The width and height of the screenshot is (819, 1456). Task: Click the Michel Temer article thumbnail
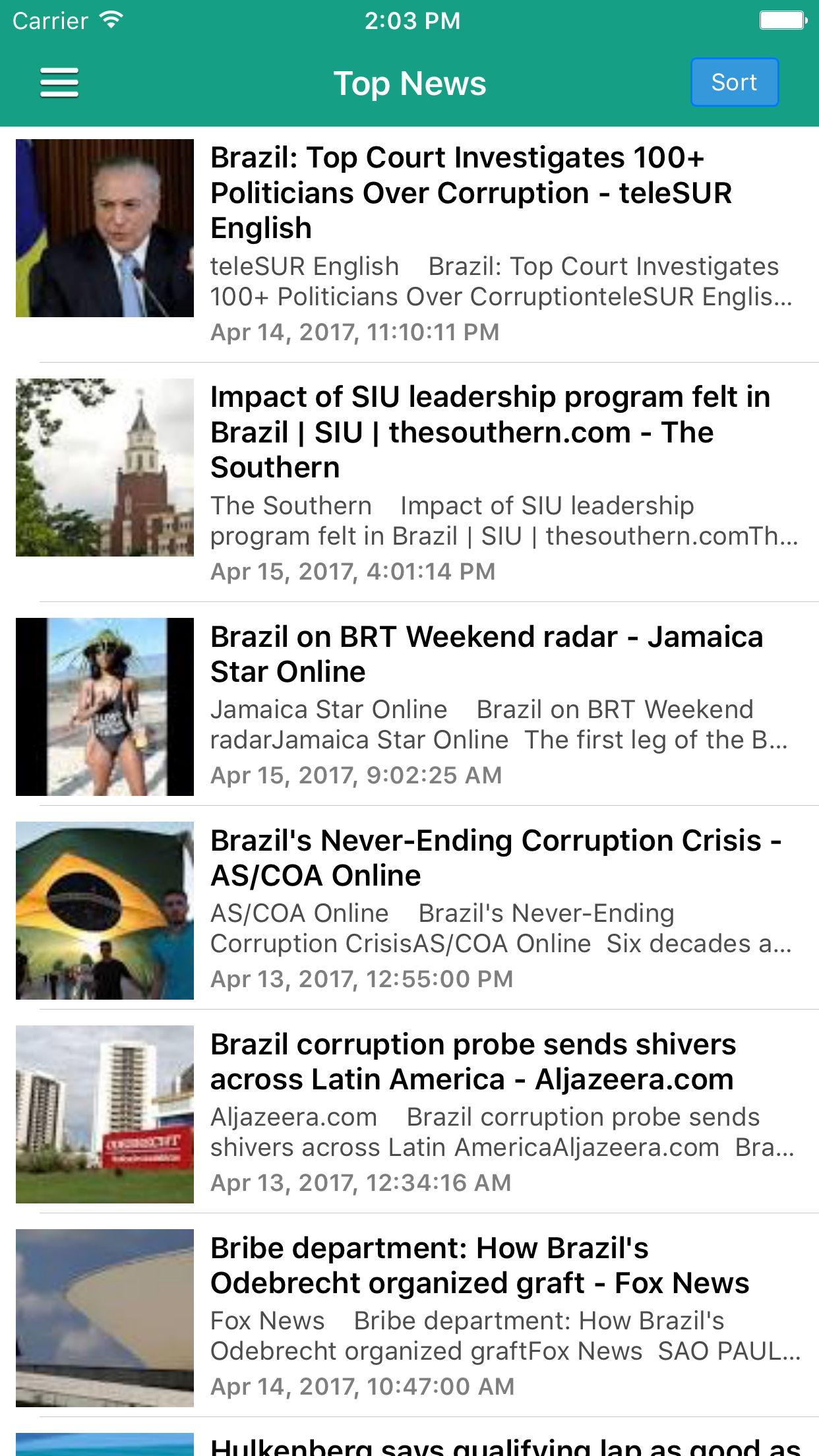[x=105, y=228]
